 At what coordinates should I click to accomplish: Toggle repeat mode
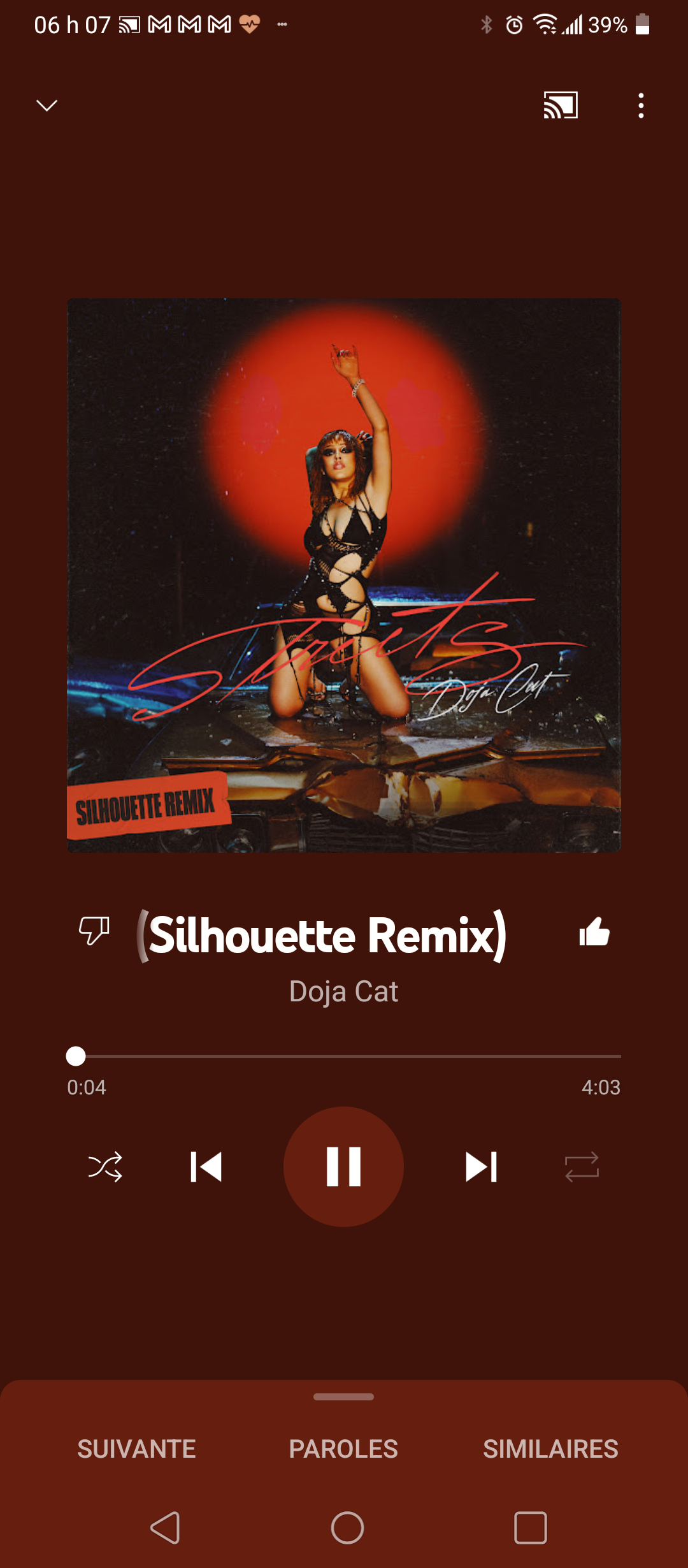(582, 1167)
